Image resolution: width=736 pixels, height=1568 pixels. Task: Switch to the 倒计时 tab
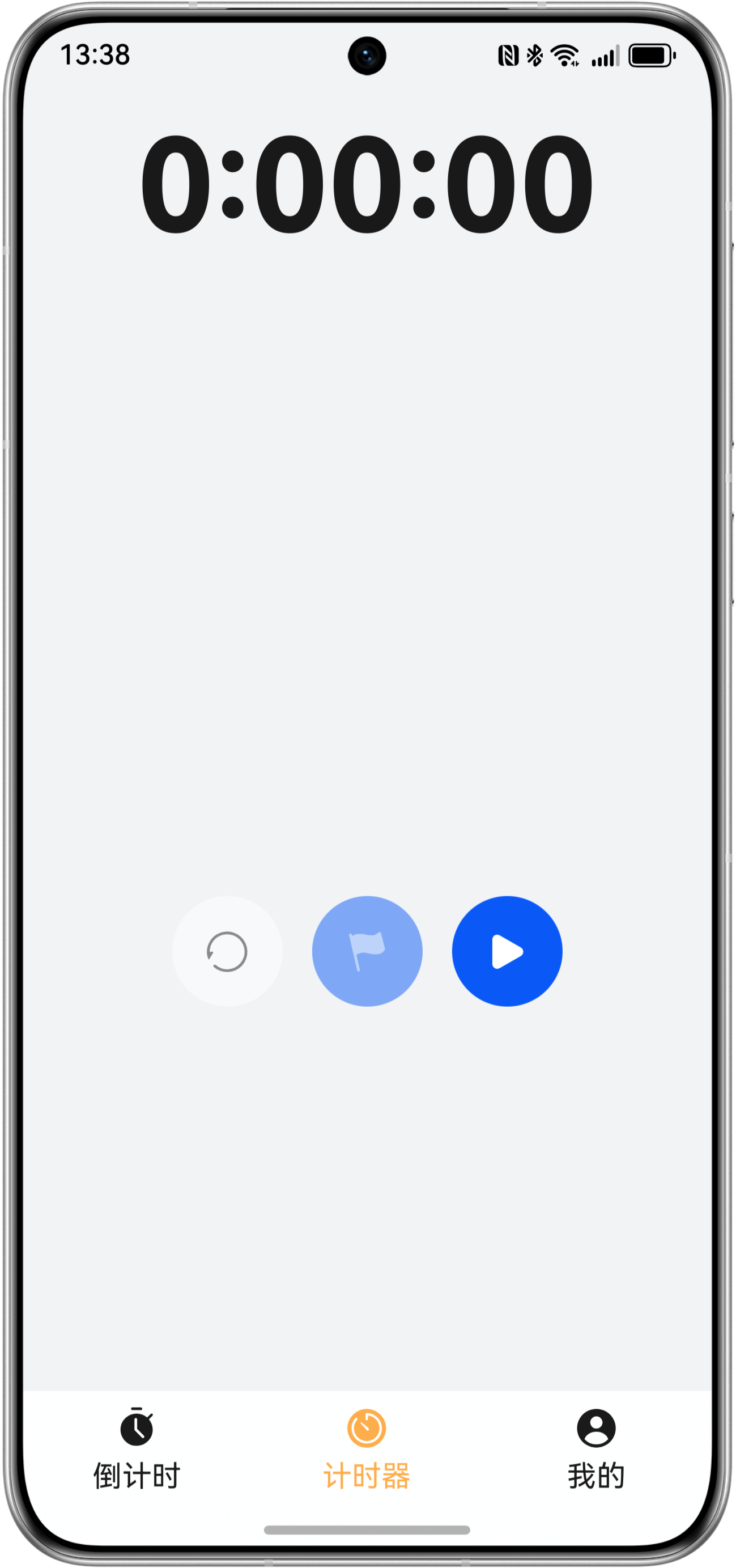pyautogui.click(x=137, y=1449)
